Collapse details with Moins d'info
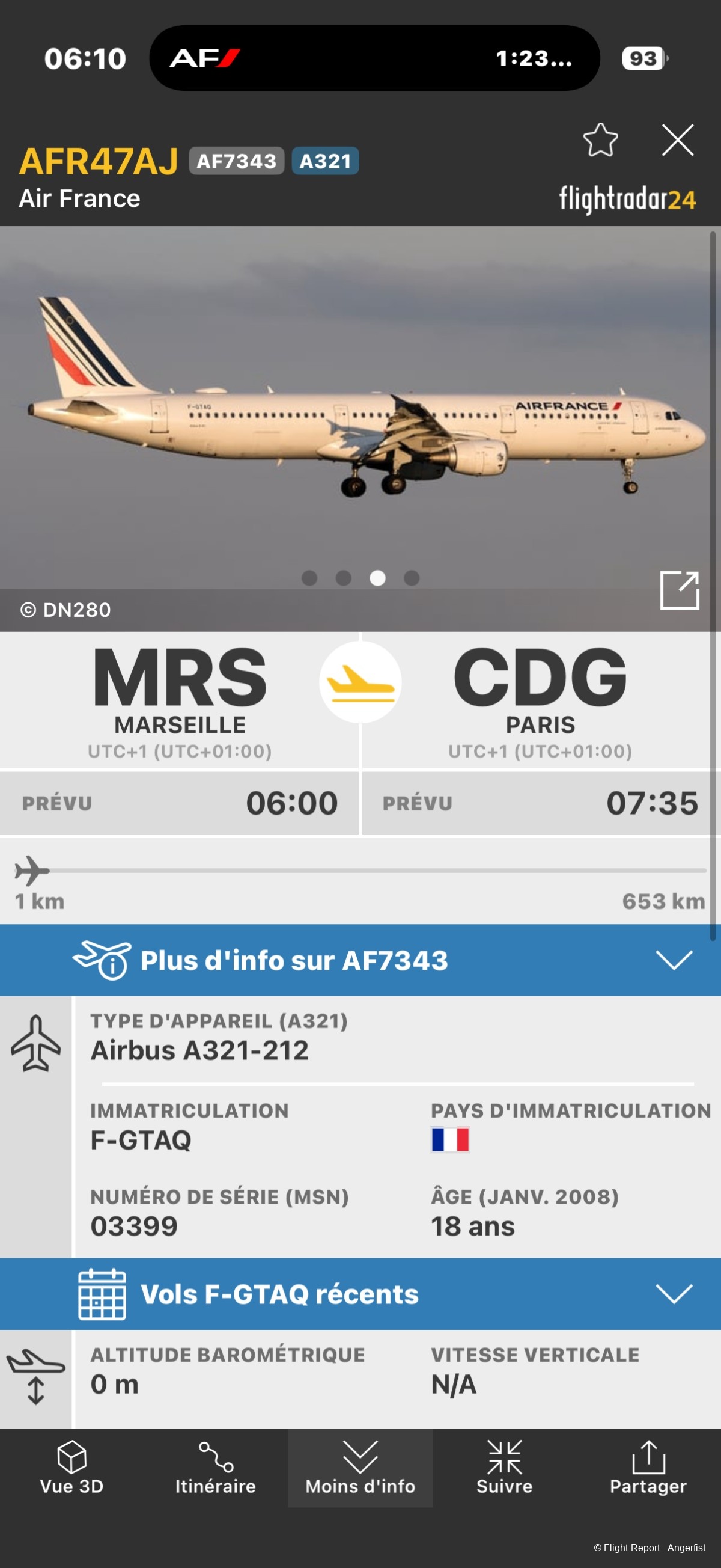Viewport: 721px width, 1568px height. 360,1468
